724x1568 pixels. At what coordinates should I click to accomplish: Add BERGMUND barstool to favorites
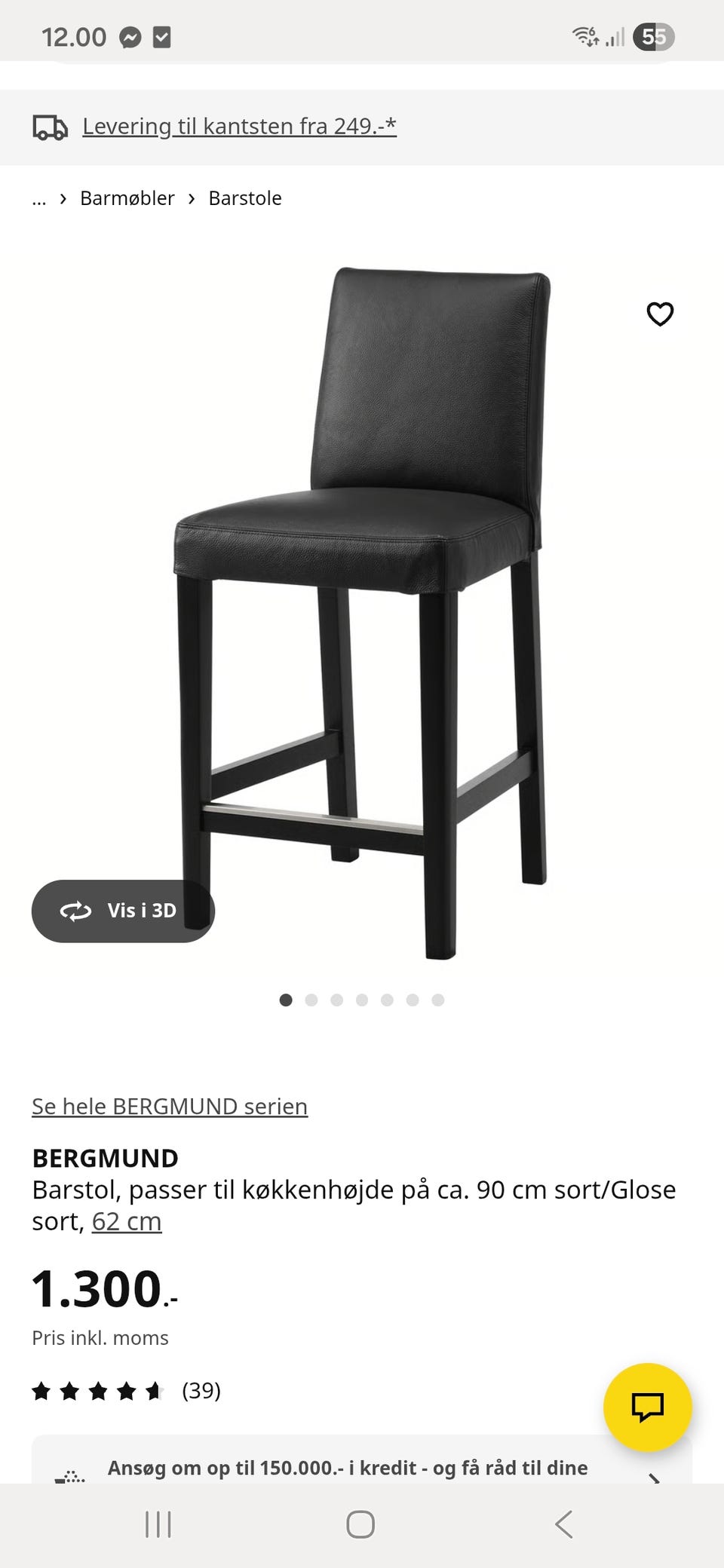[660, 314]
